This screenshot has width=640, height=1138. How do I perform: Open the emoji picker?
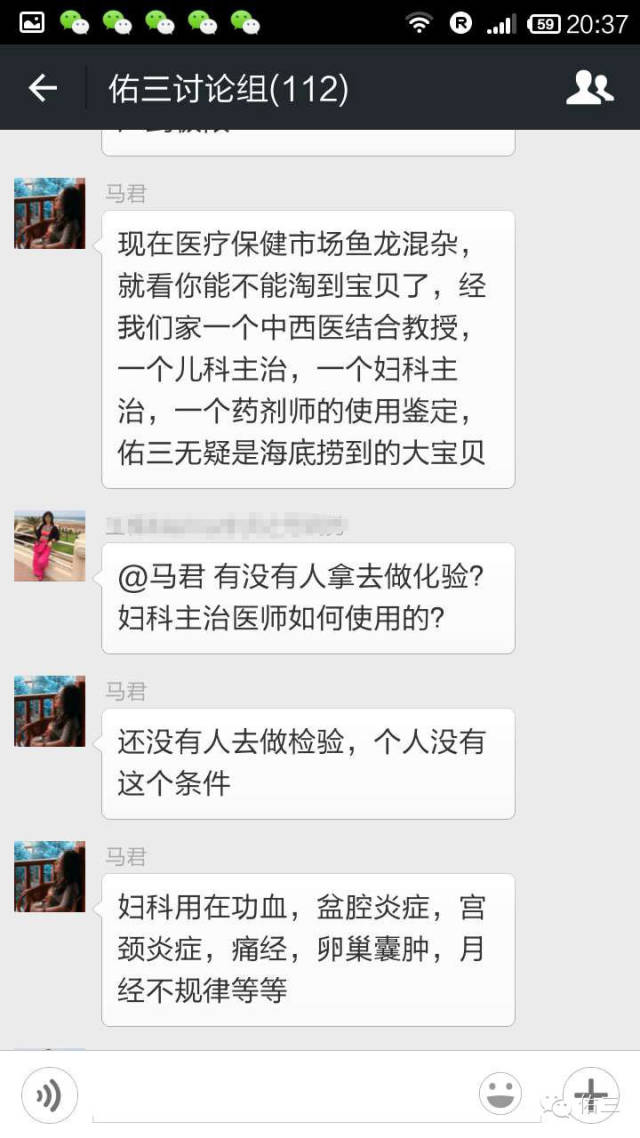point(500,1094)
